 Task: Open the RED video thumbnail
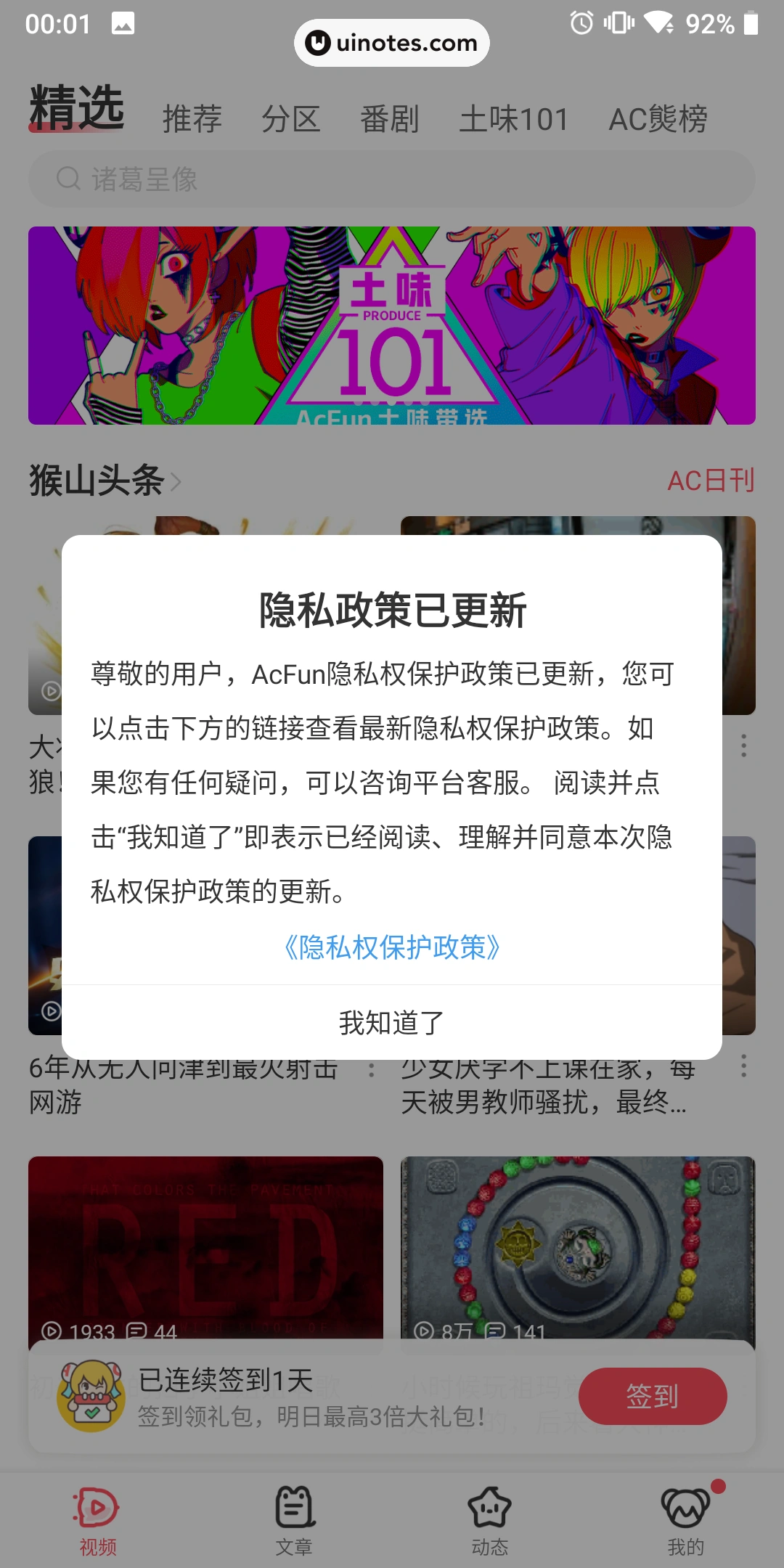pyautogui.click(x=205, y=1245)
